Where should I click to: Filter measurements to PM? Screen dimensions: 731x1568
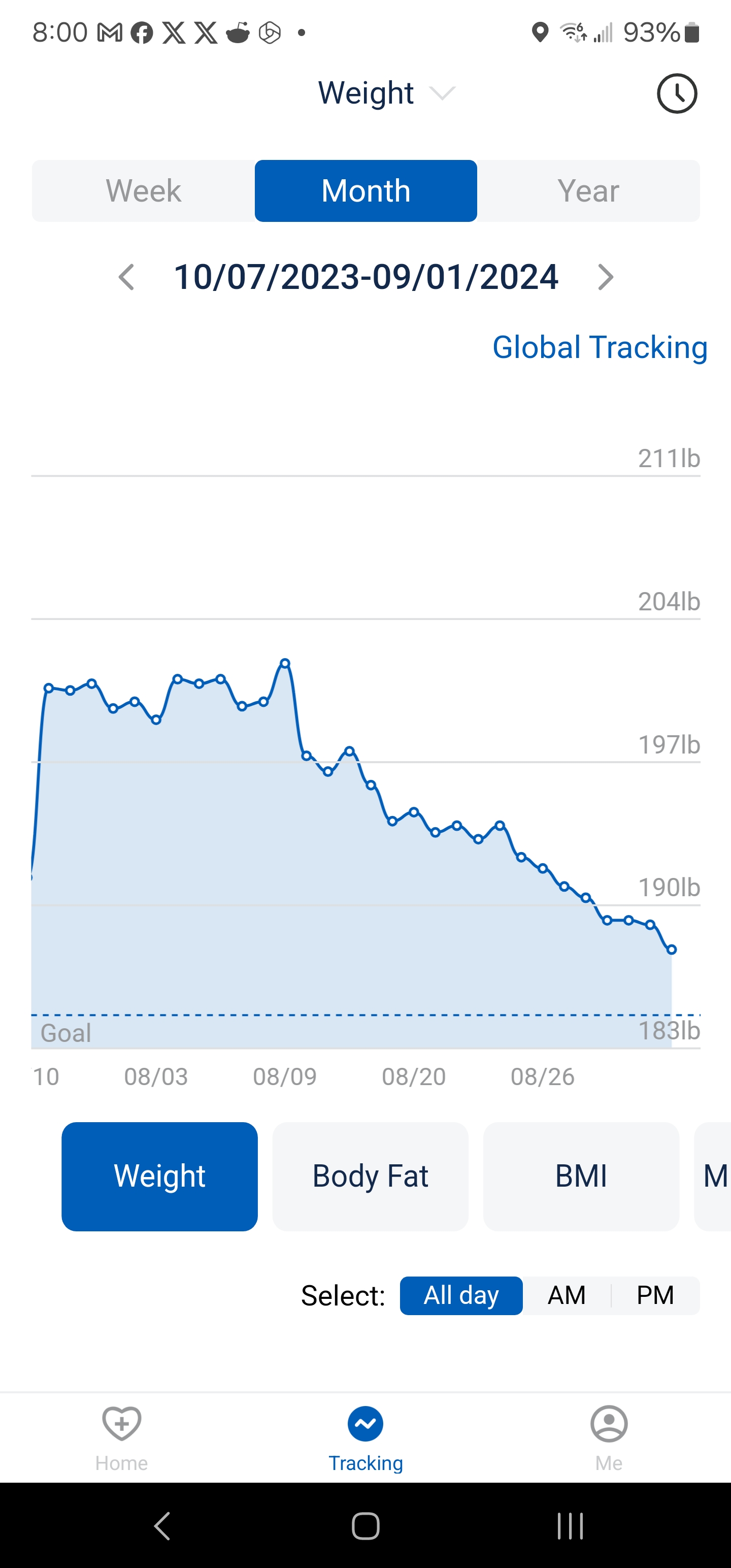tap(655, 1295)
